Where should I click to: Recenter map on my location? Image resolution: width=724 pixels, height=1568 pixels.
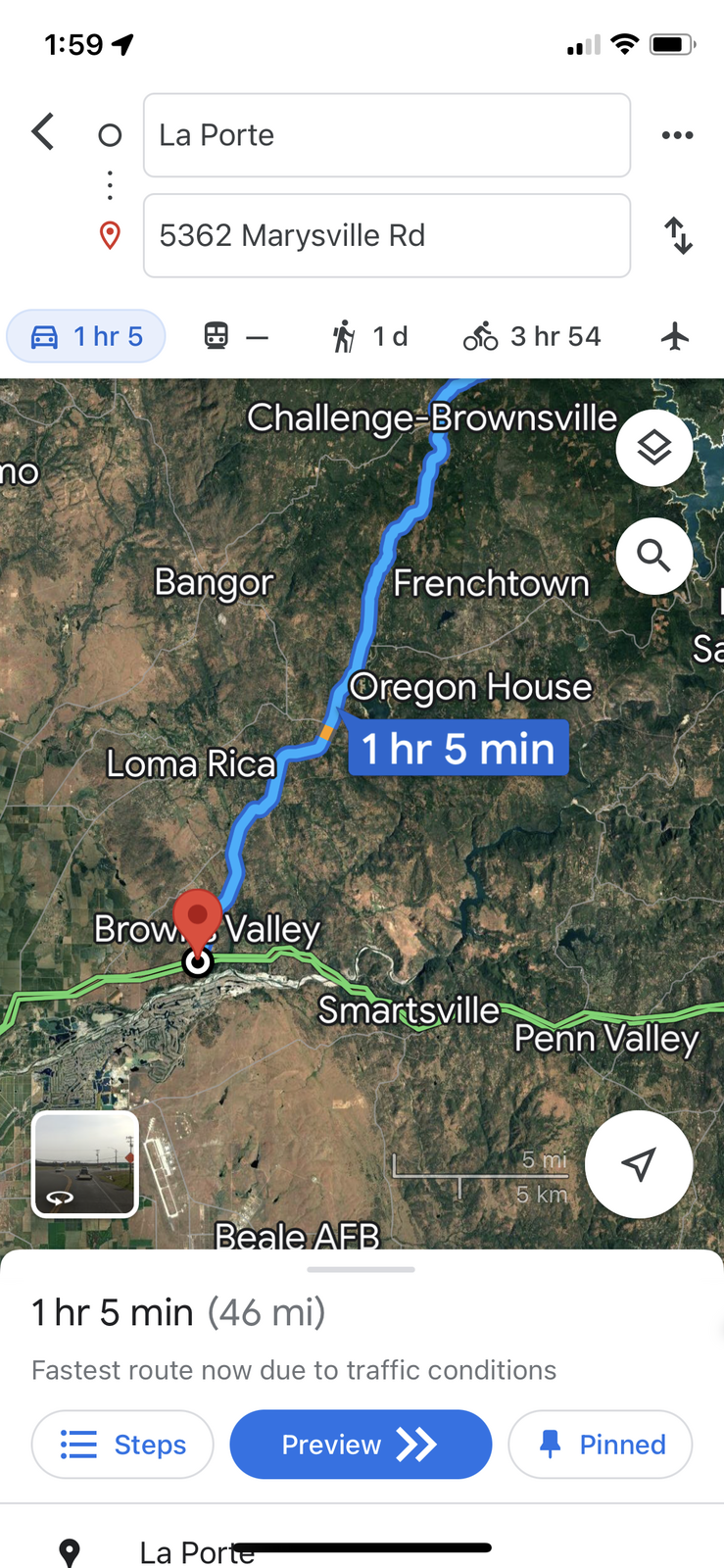(639, 1164)
